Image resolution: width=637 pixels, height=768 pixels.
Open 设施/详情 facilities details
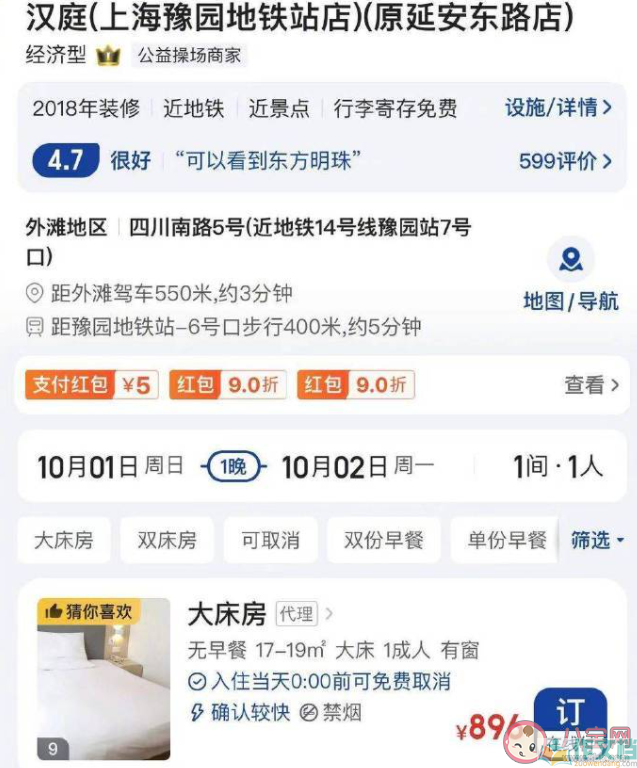(x=558, y=108)
